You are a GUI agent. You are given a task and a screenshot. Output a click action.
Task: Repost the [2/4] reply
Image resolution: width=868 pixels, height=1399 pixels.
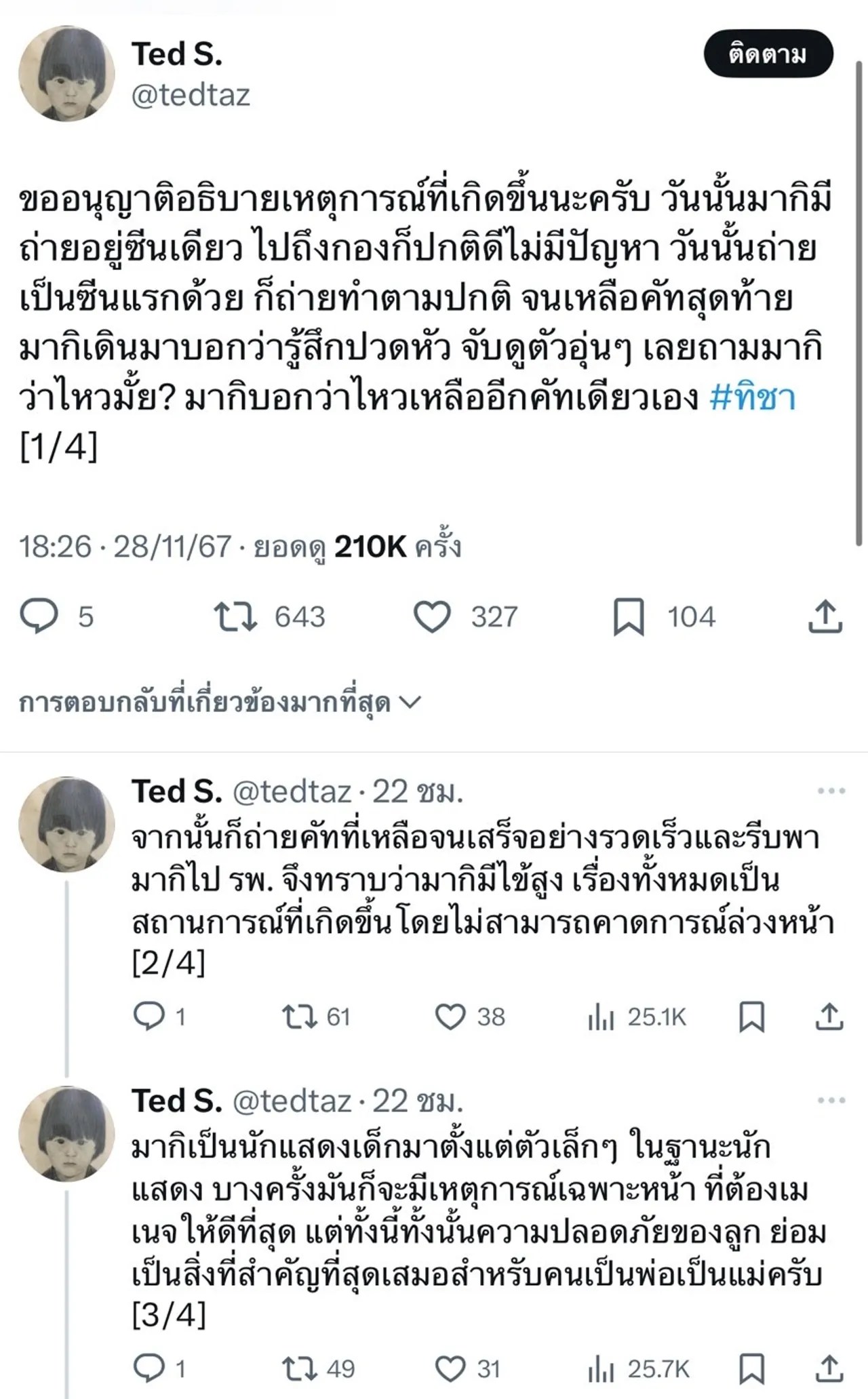299,1017
